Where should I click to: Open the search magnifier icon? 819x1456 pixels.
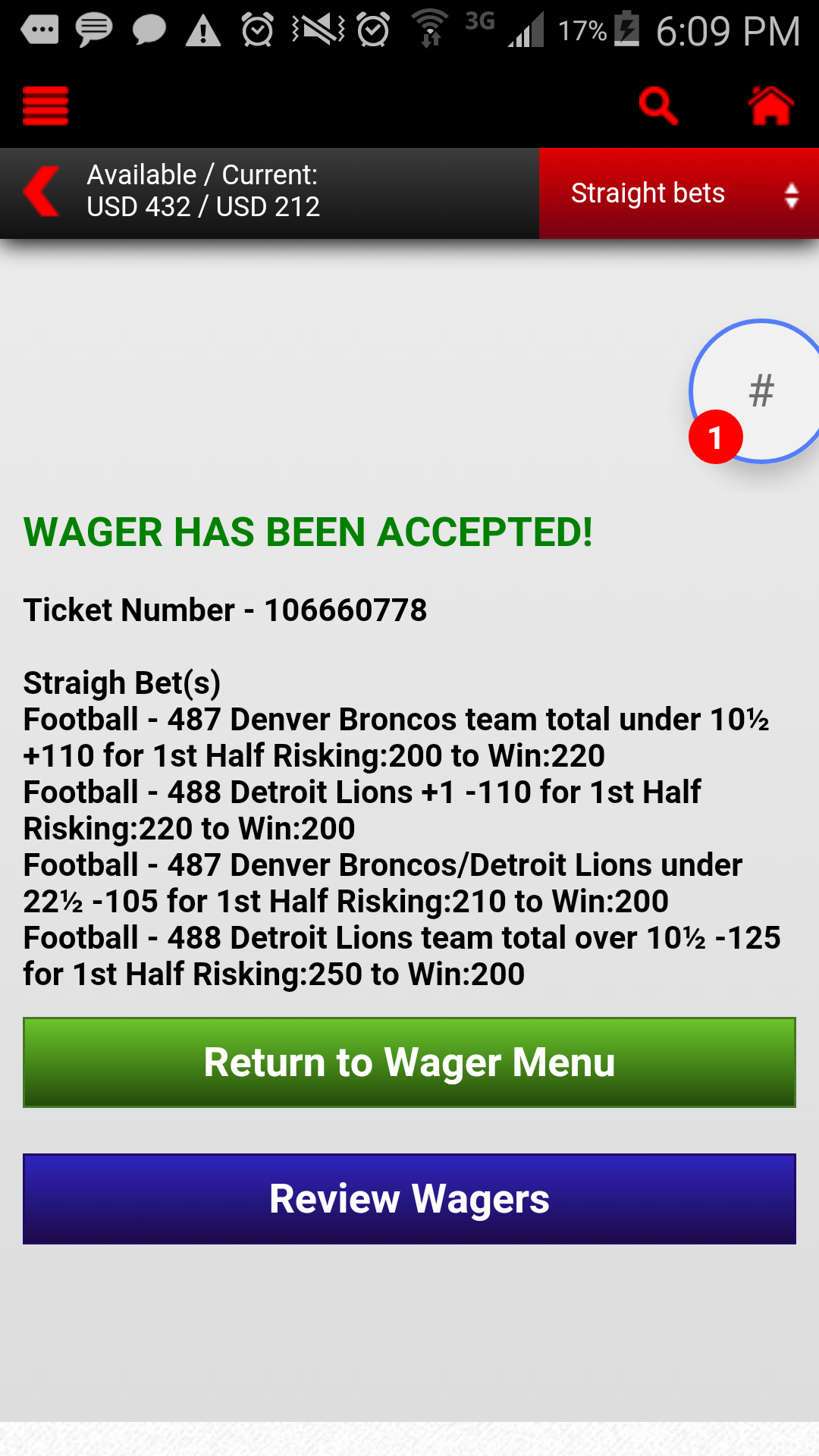click(x=657, y=105)
